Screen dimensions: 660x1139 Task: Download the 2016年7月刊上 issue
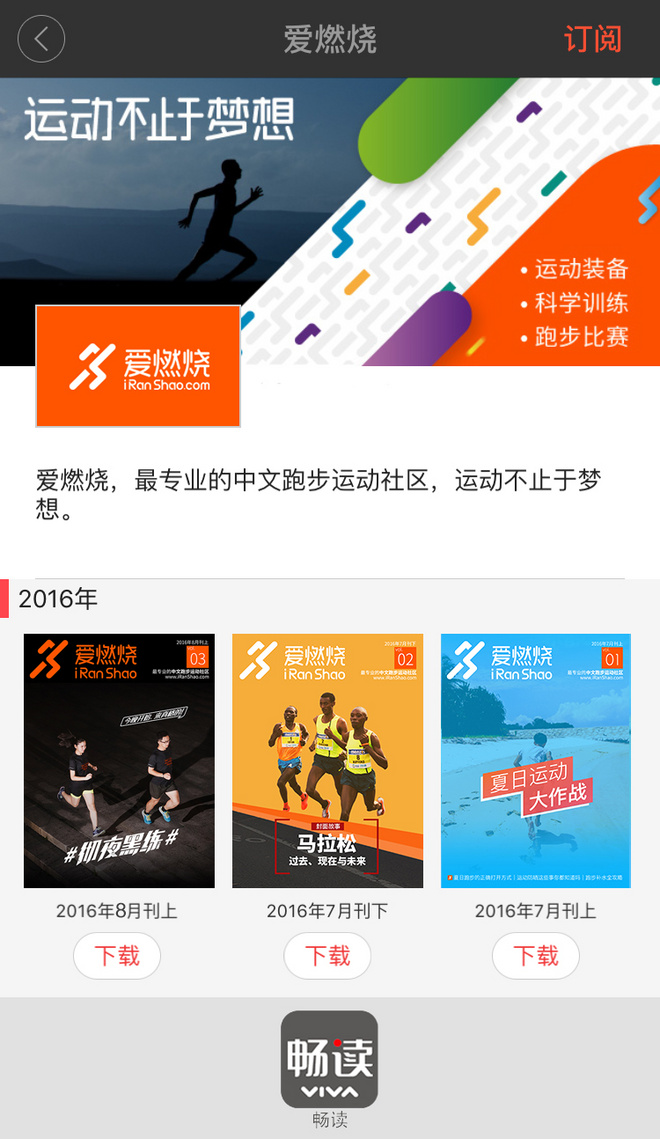tap(535, 956)
